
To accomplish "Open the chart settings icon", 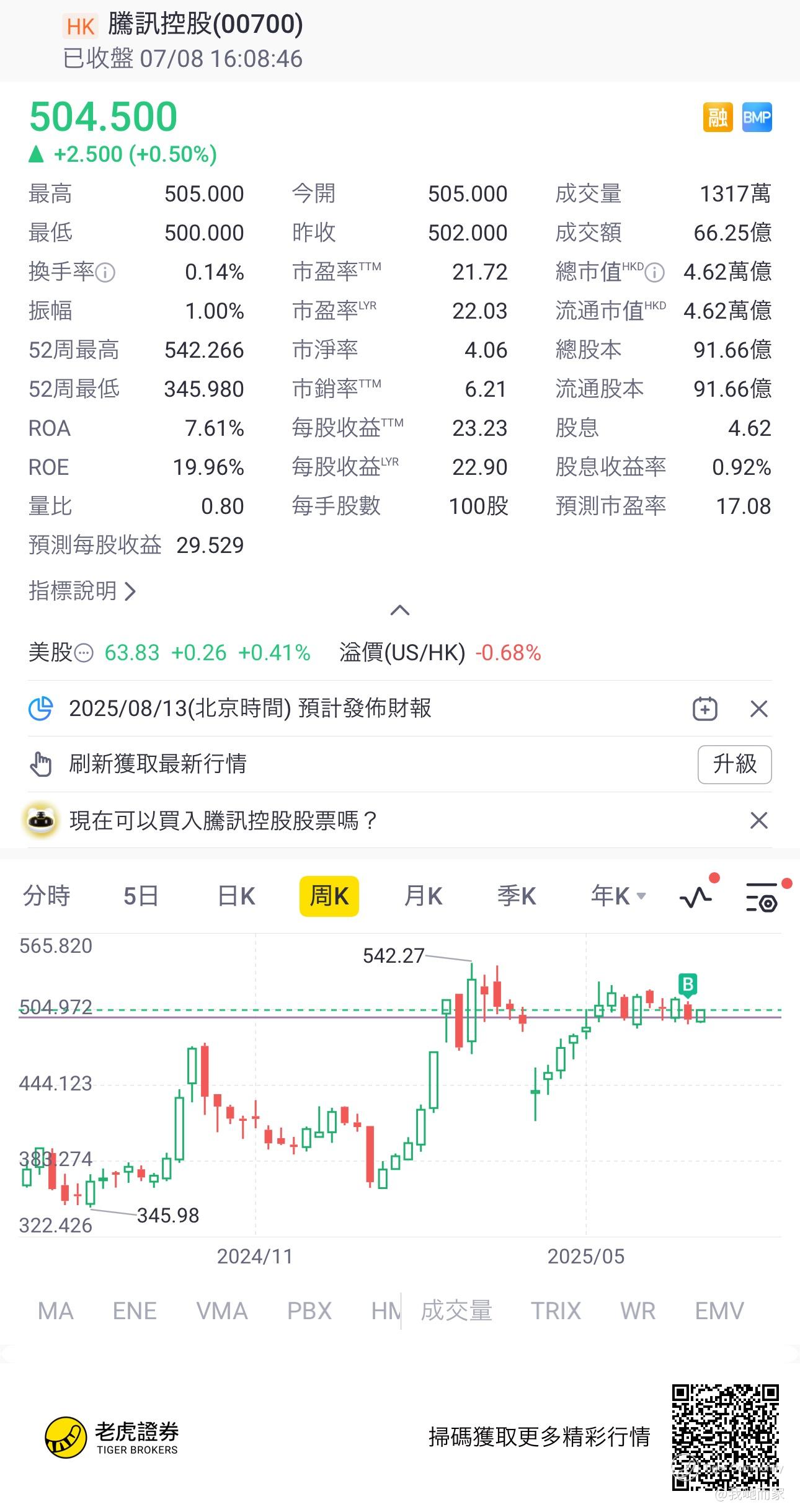I will 761,897.
